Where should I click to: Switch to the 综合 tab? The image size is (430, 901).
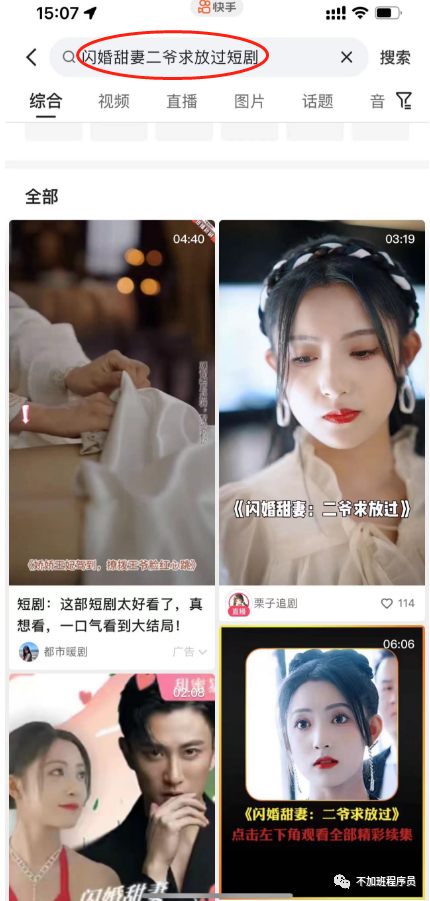tap(45, 102)
